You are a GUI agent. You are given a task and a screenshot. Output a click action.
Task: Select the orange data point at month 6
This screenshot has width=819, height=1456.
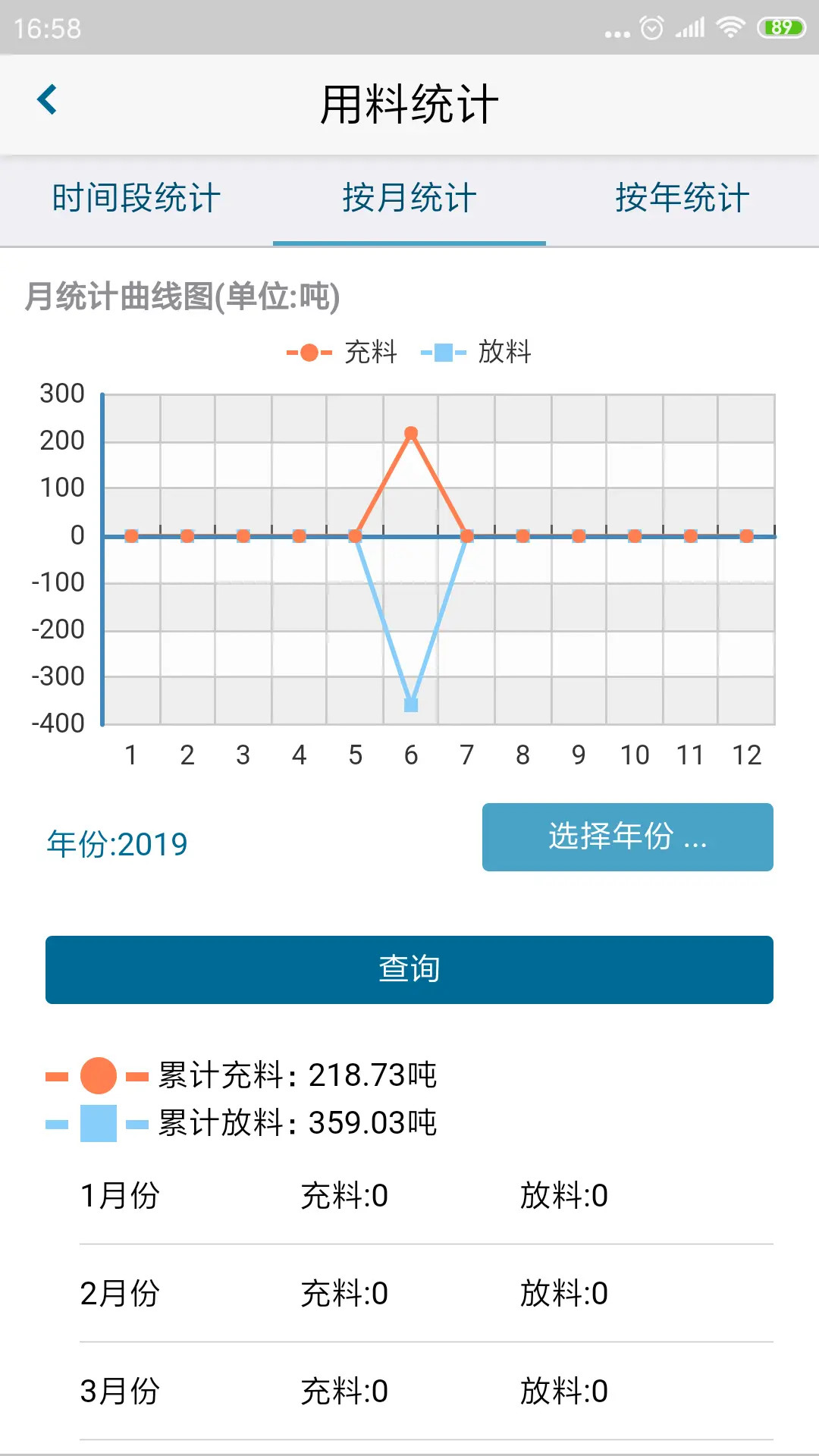coord(411,432)
